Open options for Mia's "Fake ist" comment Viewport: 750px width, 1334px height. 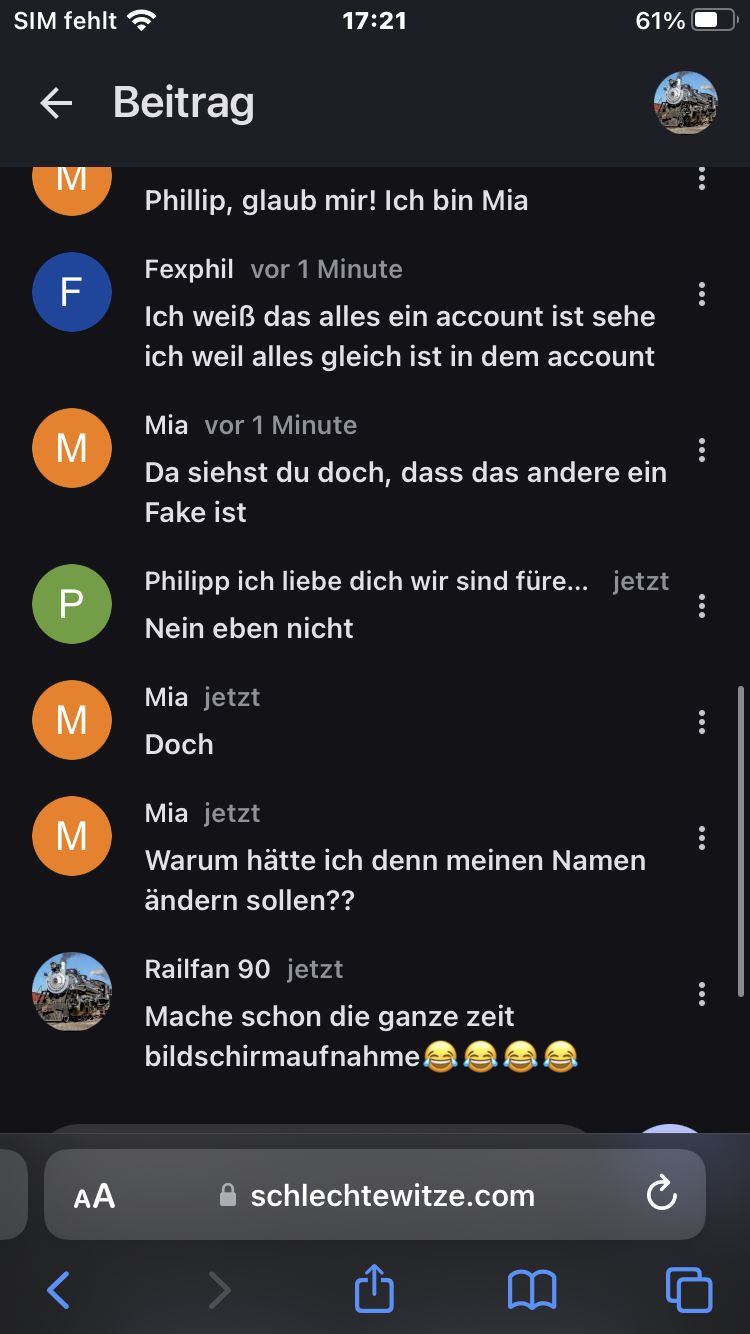pyautogui.click(x=702, y=450)
